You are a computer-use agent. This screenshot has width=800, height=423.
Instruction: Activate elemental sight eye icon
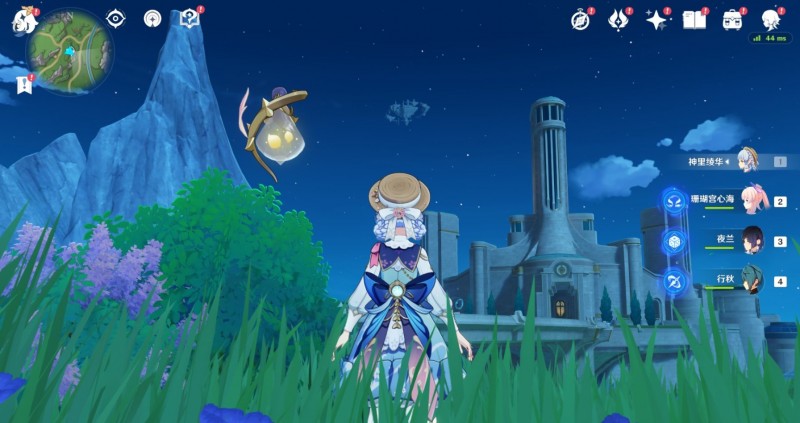point(116,18)
